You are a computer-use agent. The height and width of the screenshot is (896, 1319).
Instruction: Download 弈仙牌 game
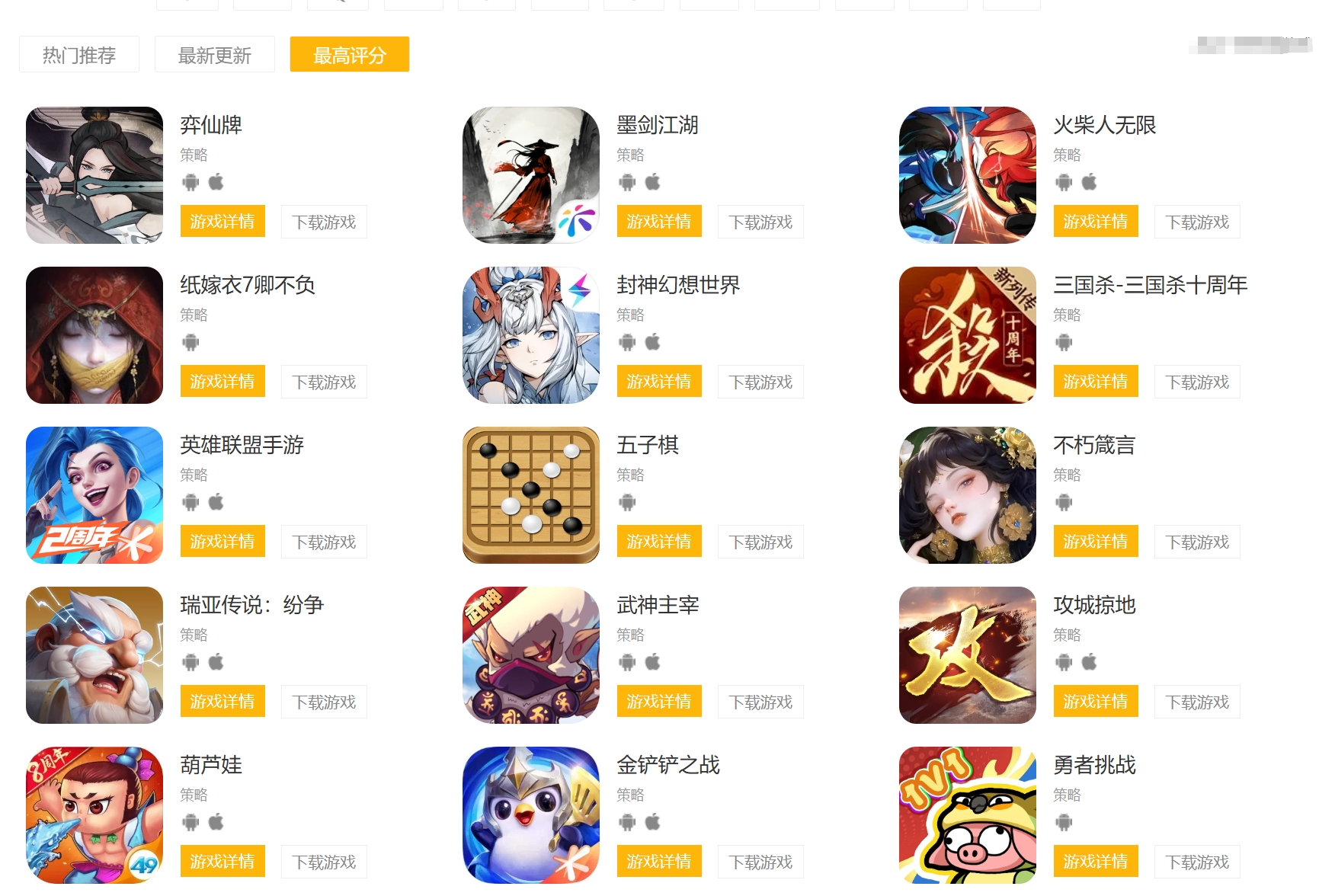pos(324,222)
